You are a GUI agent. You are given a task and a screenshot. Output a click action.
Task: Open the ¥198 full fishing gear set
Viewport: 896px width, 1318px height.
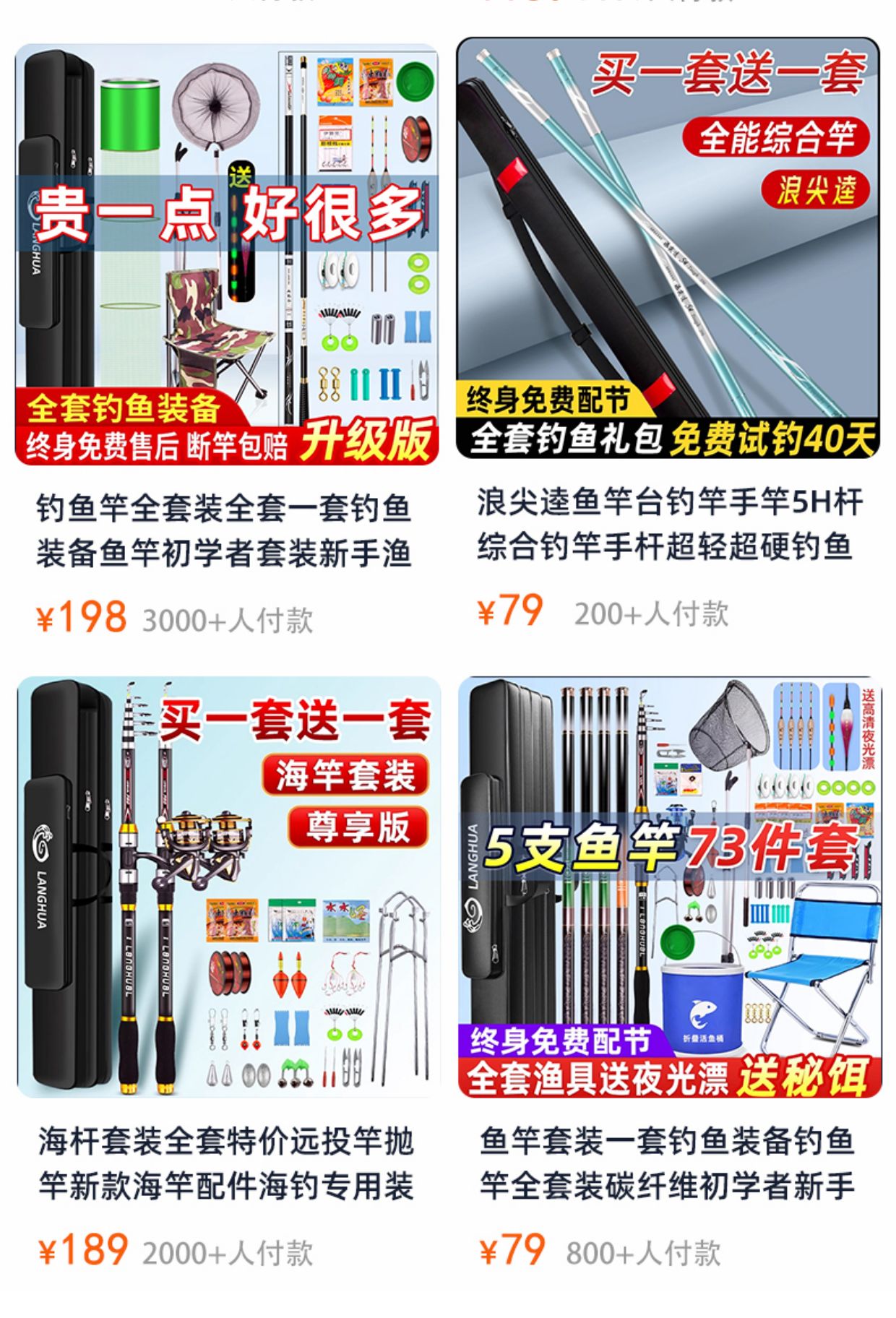pyautogui.click(x=227, y=254)
